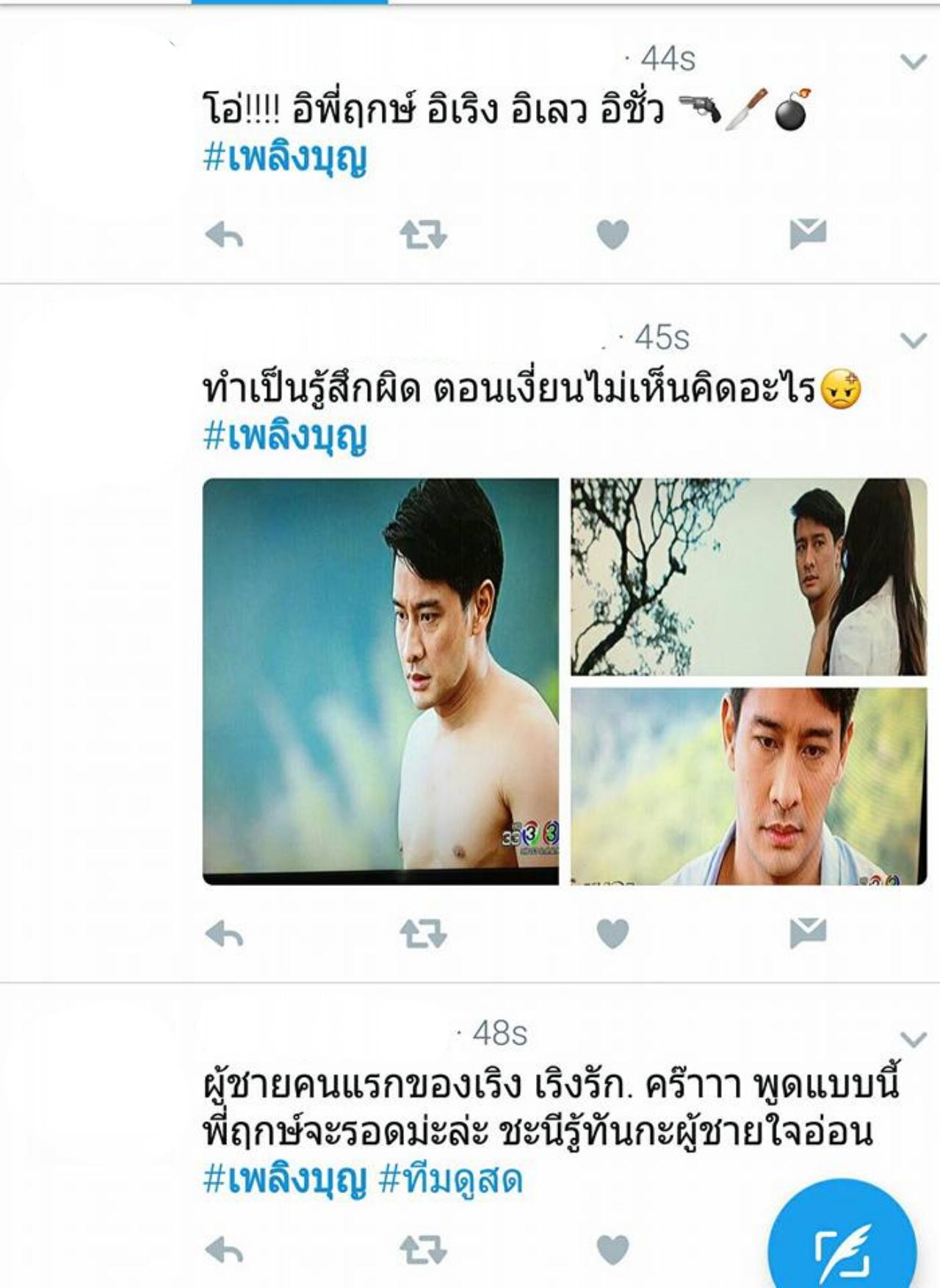Retweet the 45s tweet
This screenshot has height=1288, width=940.
pos(423,934)
